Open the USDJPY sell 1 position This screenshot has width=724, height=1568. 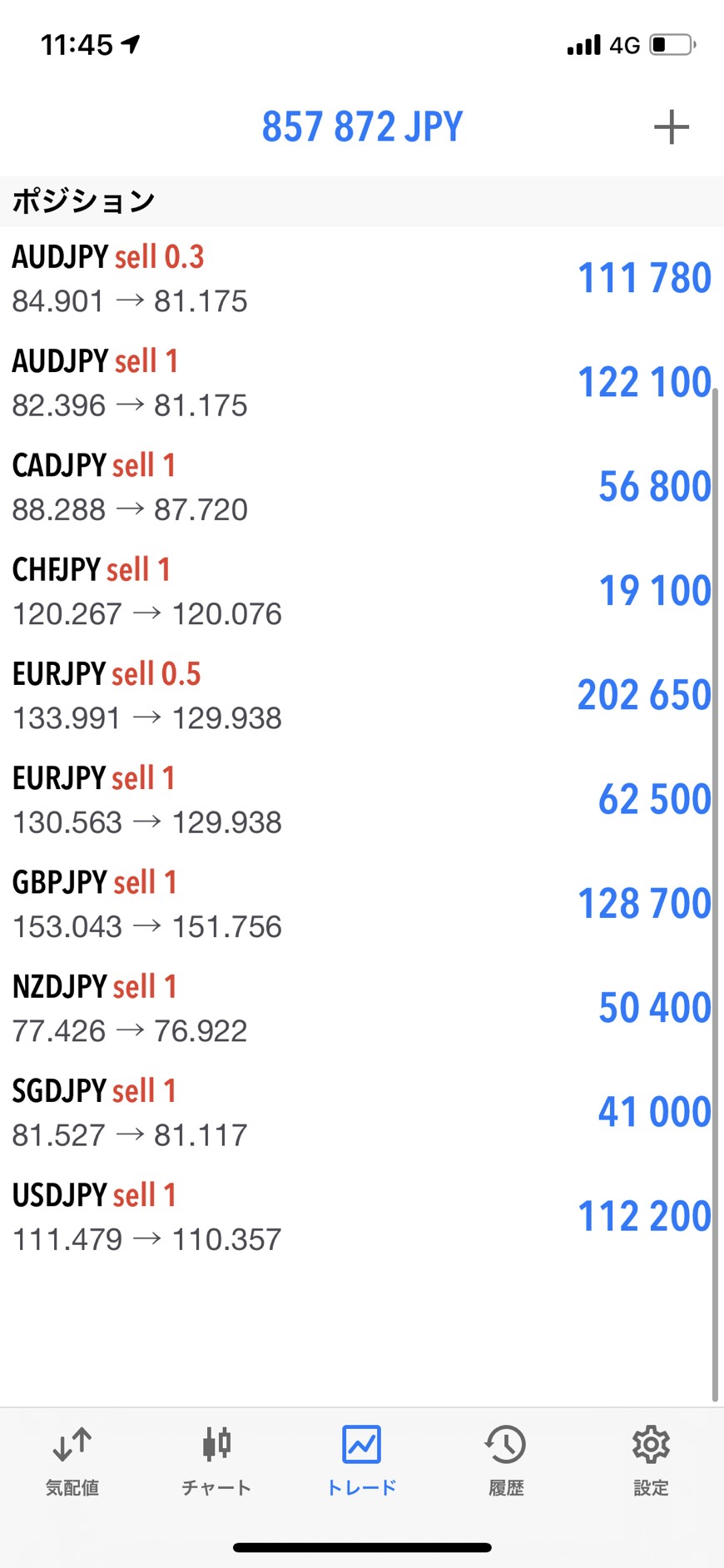click(362, 1217)
